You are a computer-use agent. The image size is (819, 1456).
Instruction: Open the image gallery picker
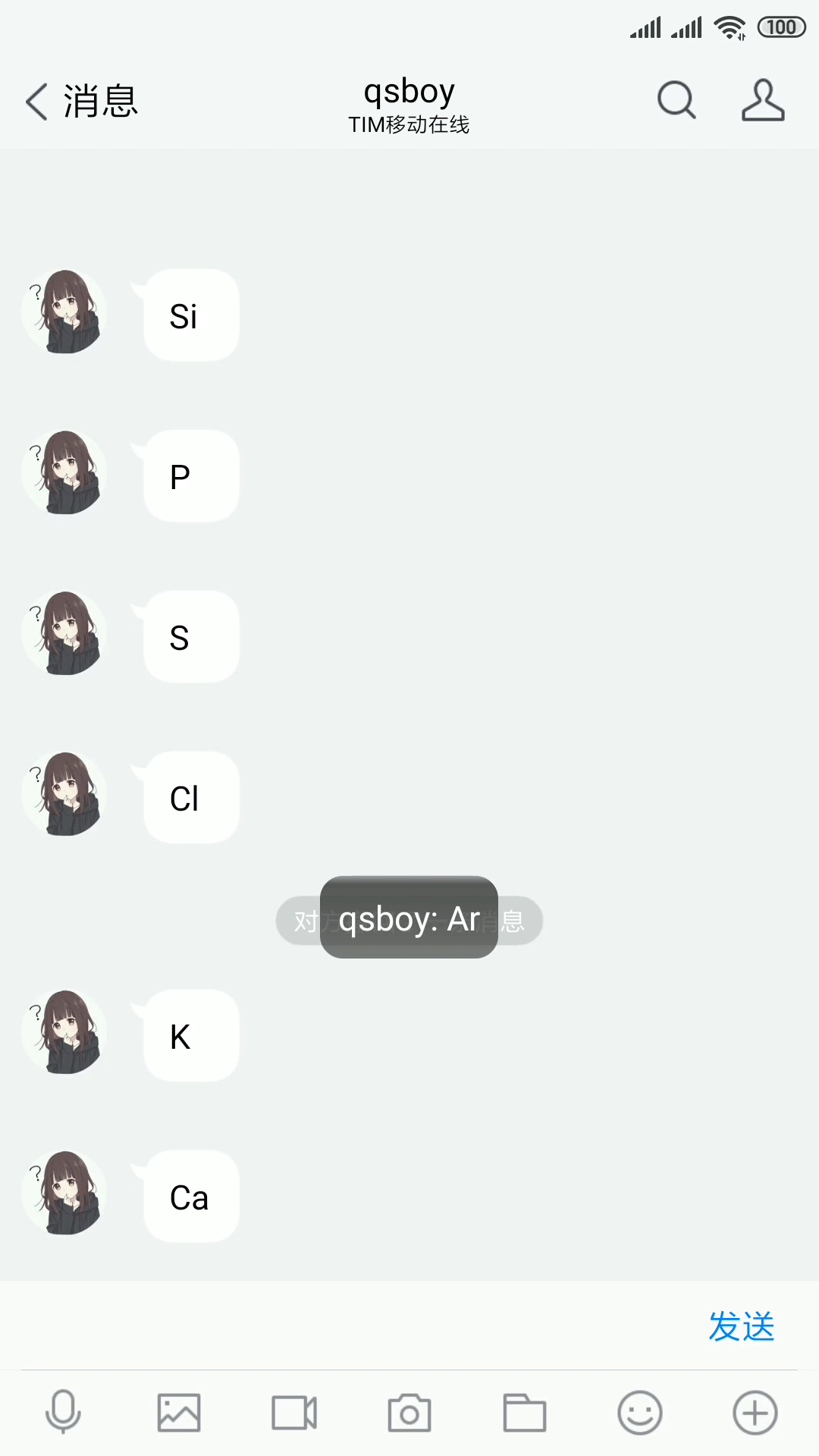[179, 1413]
